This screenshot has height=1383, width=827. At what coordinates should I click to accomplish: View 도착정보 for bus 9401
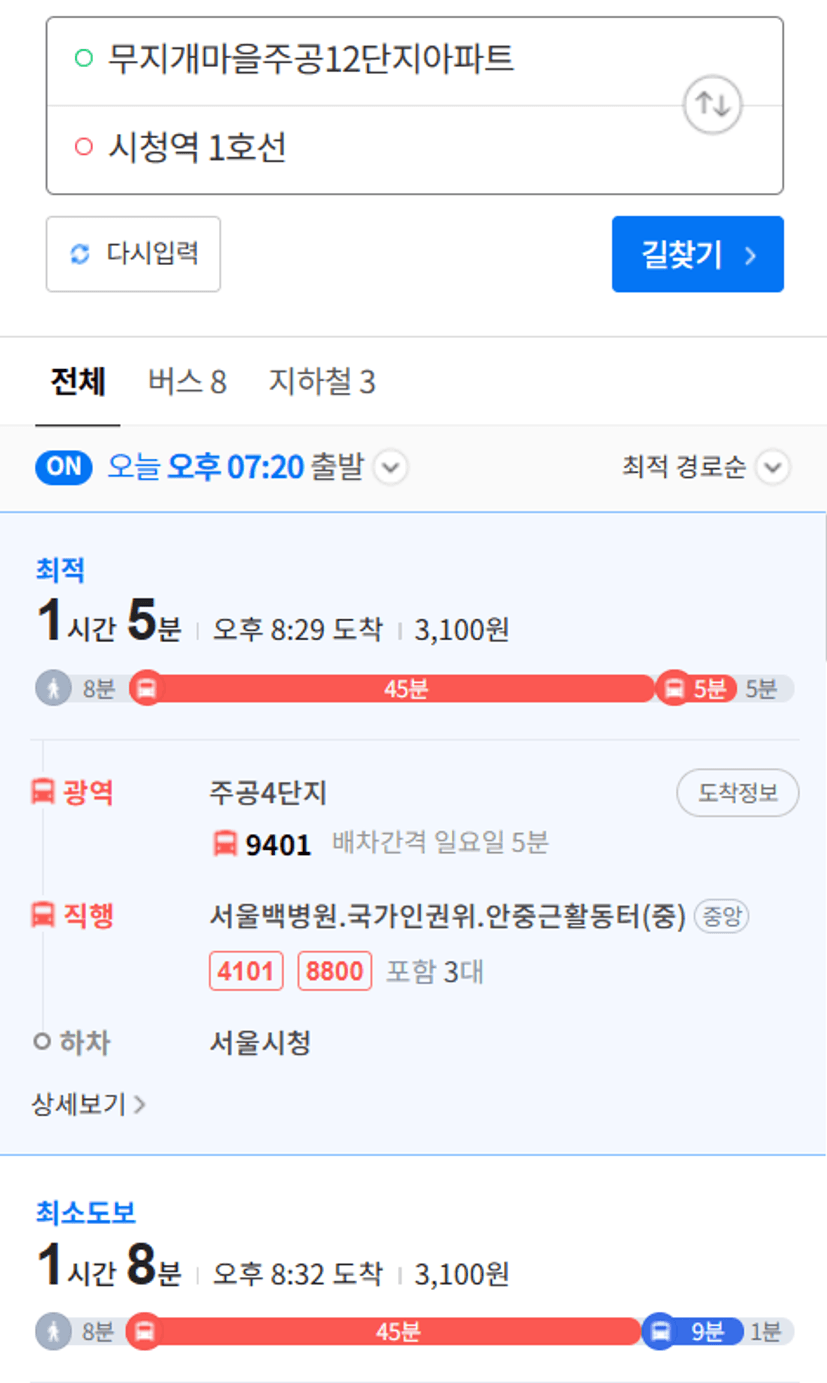tap(738, 793)
